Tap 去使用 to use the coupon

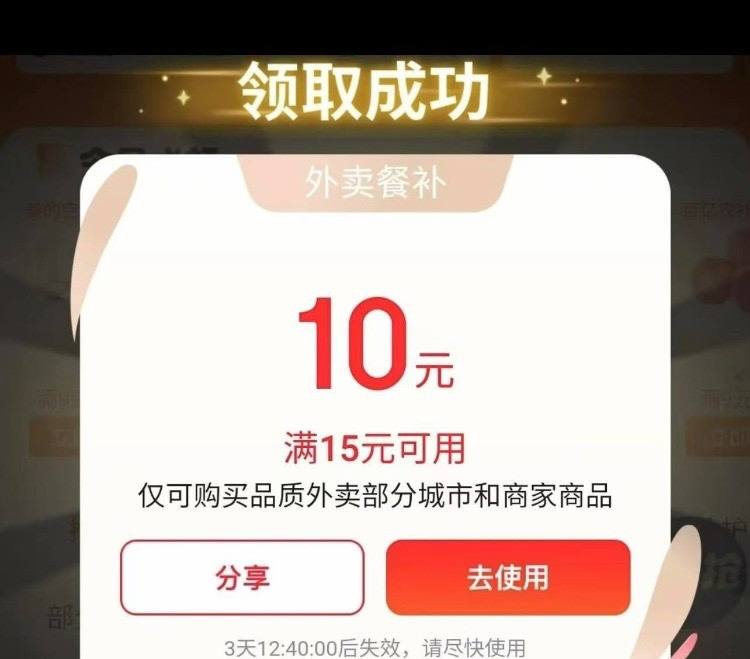click(x=508, y=577)
